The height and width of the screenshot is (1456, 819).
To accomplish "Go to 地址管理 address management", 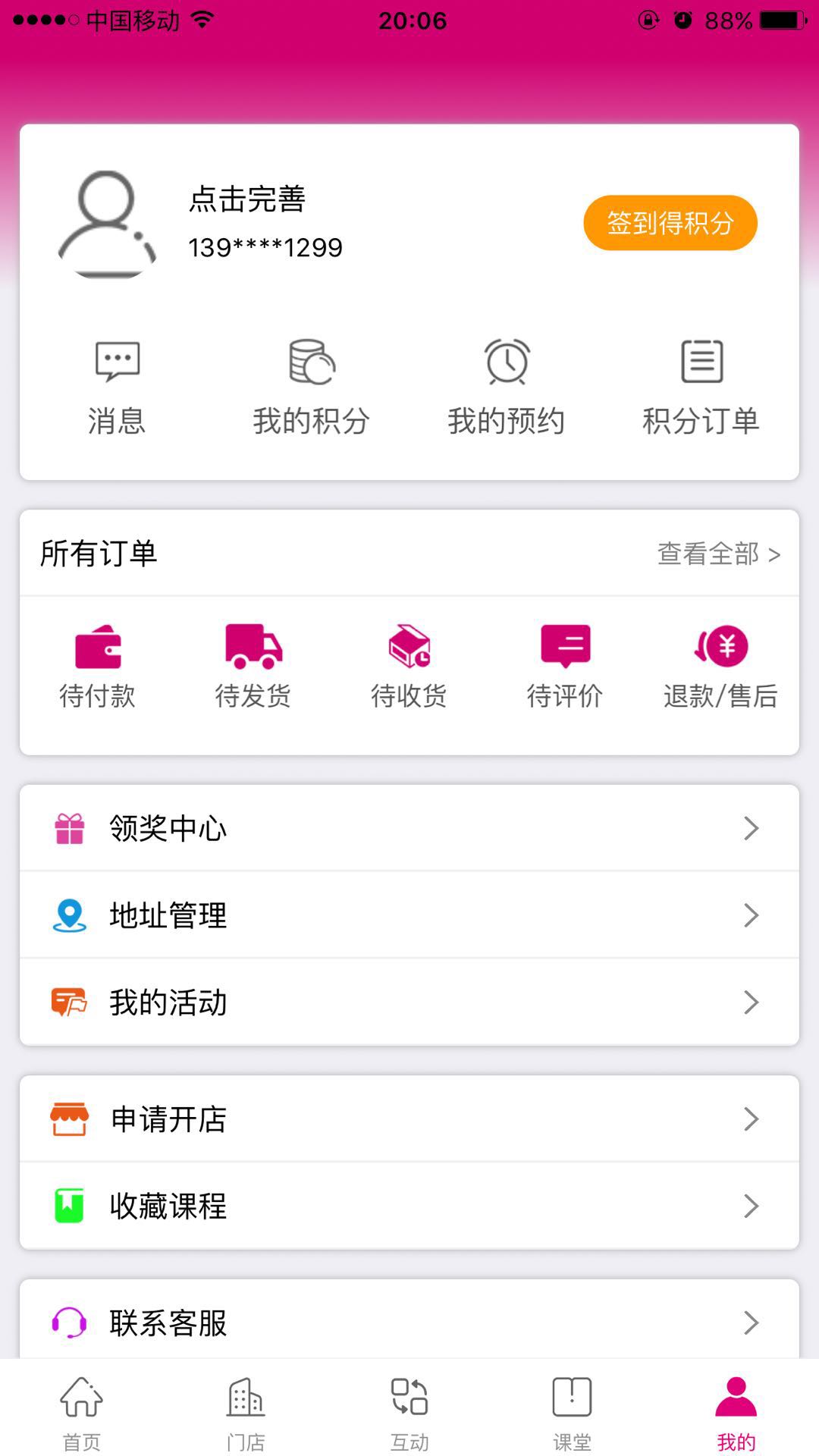I will (x=409, y=915).
